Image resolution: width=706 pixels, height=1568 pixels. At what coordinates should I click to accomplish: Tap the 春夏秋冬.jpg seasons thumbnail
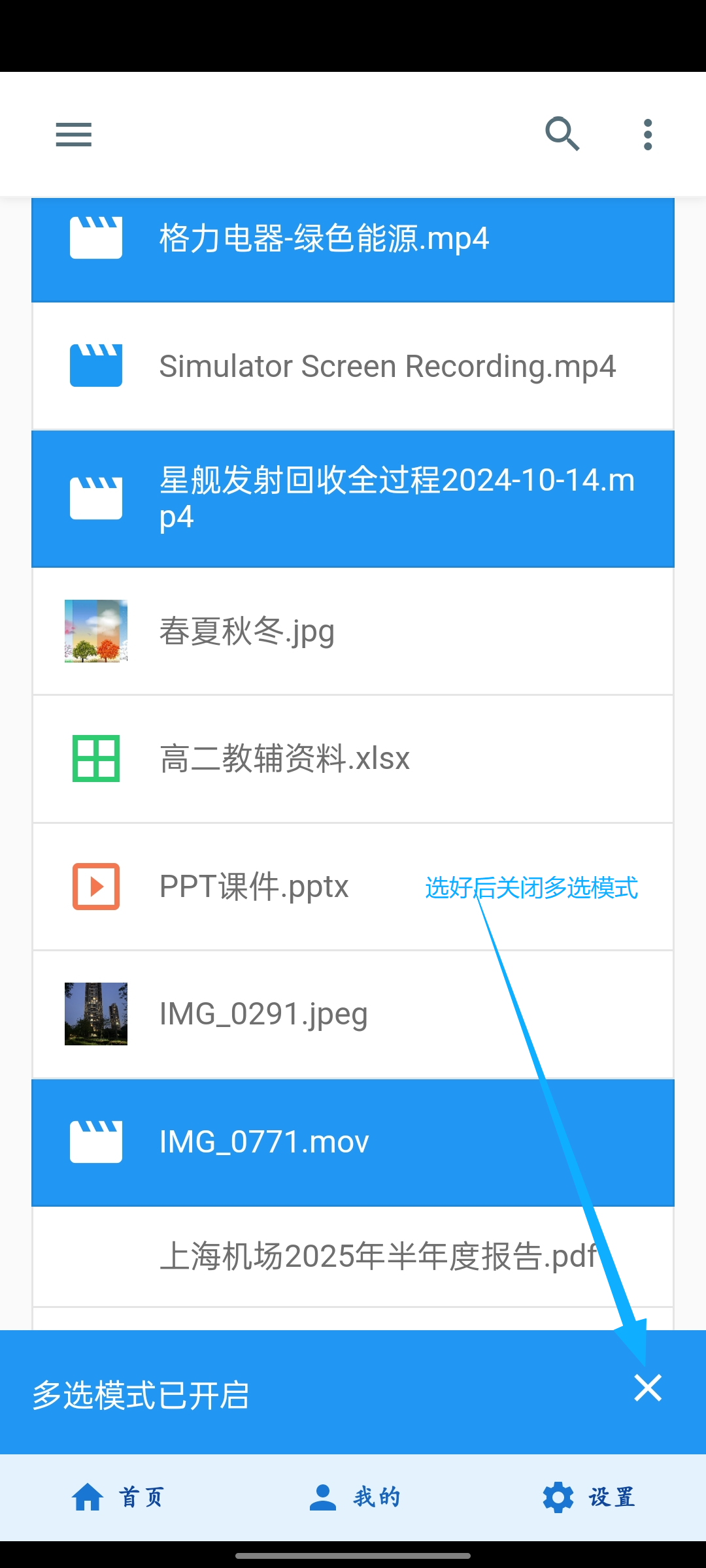pos(95,630)
